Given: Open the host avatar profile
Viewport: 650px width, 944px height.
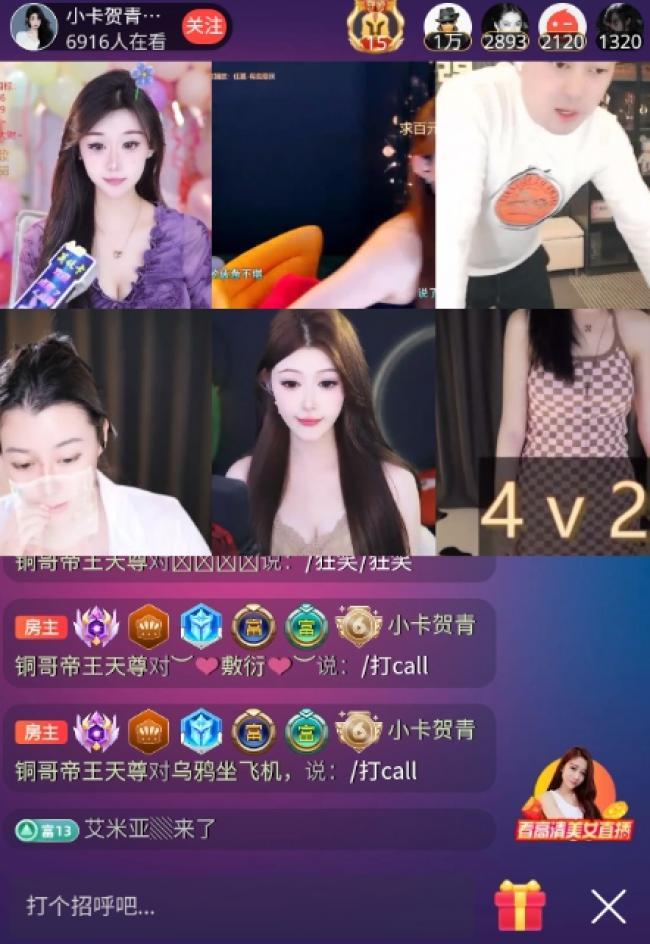Looking at the screenshot, I should (x=33, y=26).
